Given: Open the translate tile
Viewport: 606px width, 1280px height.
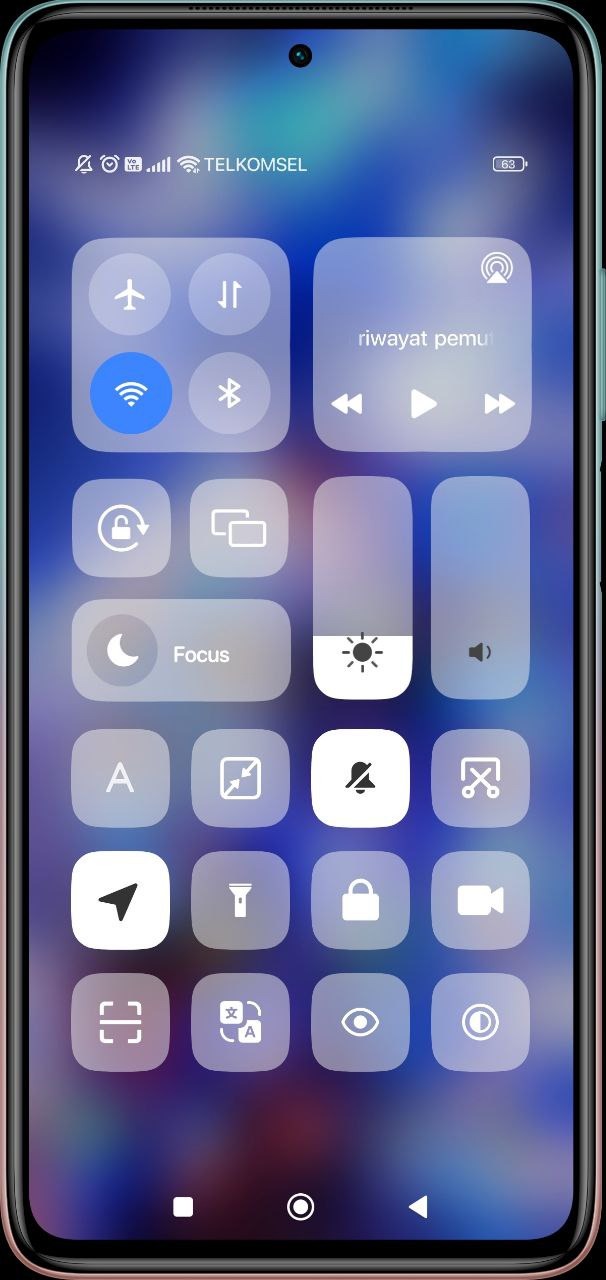Looking at the screenshot, I should pyautogui.click(x=240, y=1022).
